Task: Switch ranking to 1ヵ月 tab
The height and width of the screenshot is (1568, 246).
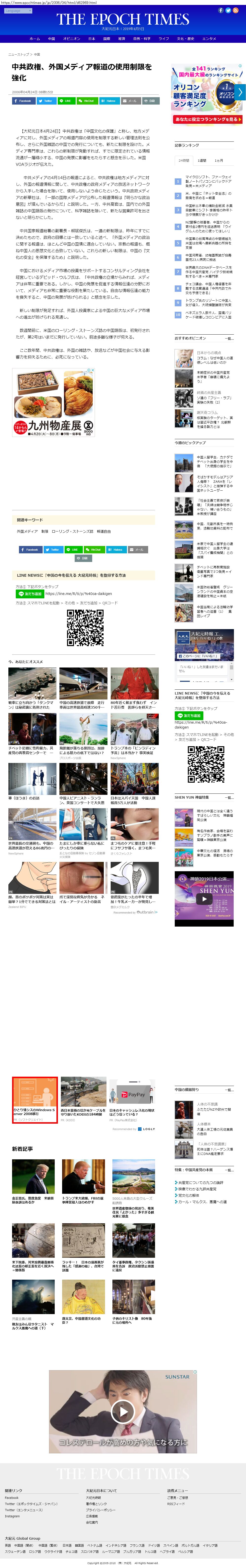Action: click(219, 161)
